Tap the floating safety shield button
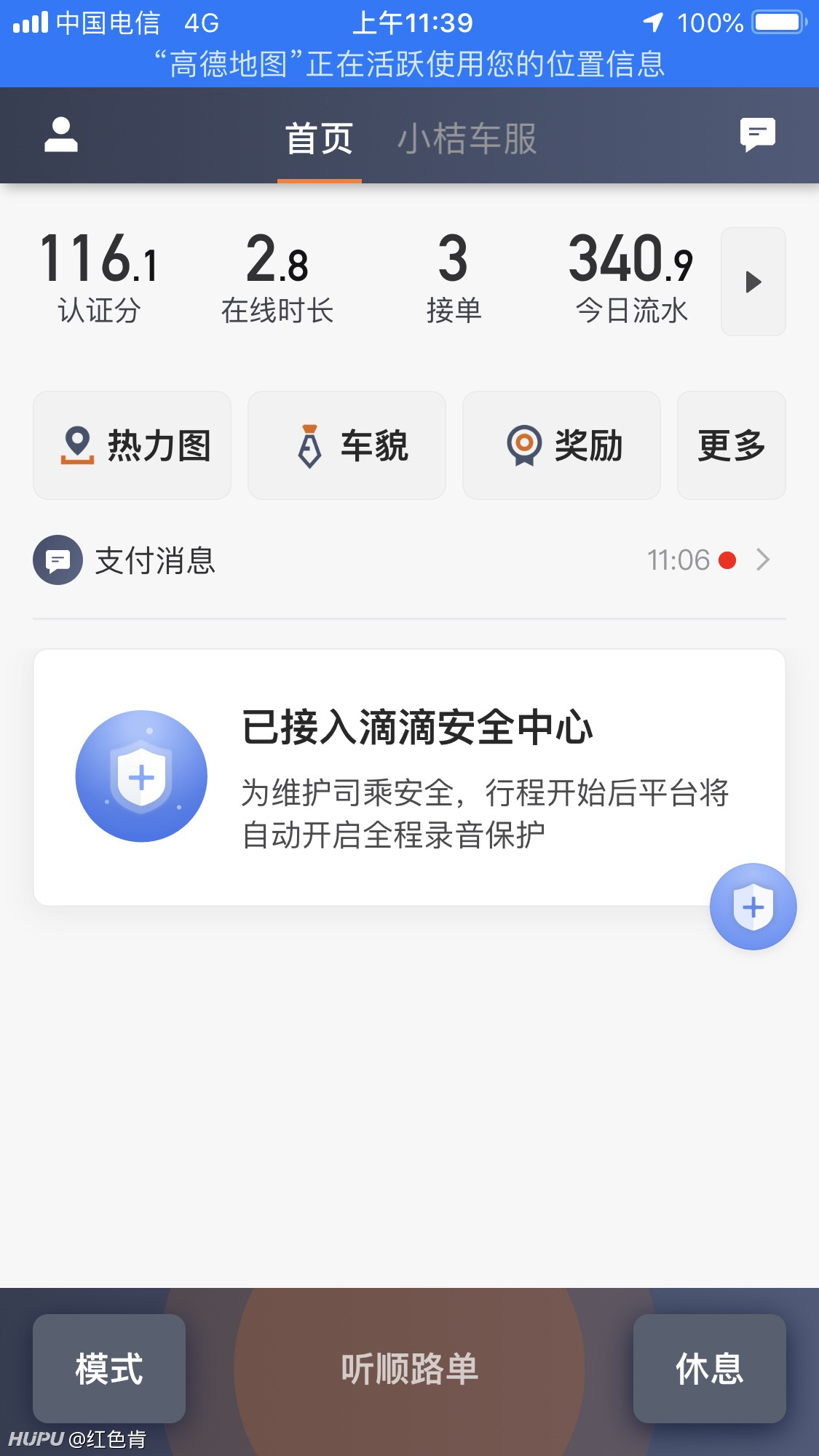This screenshot has width=819, height=1456. click(753, 907)
